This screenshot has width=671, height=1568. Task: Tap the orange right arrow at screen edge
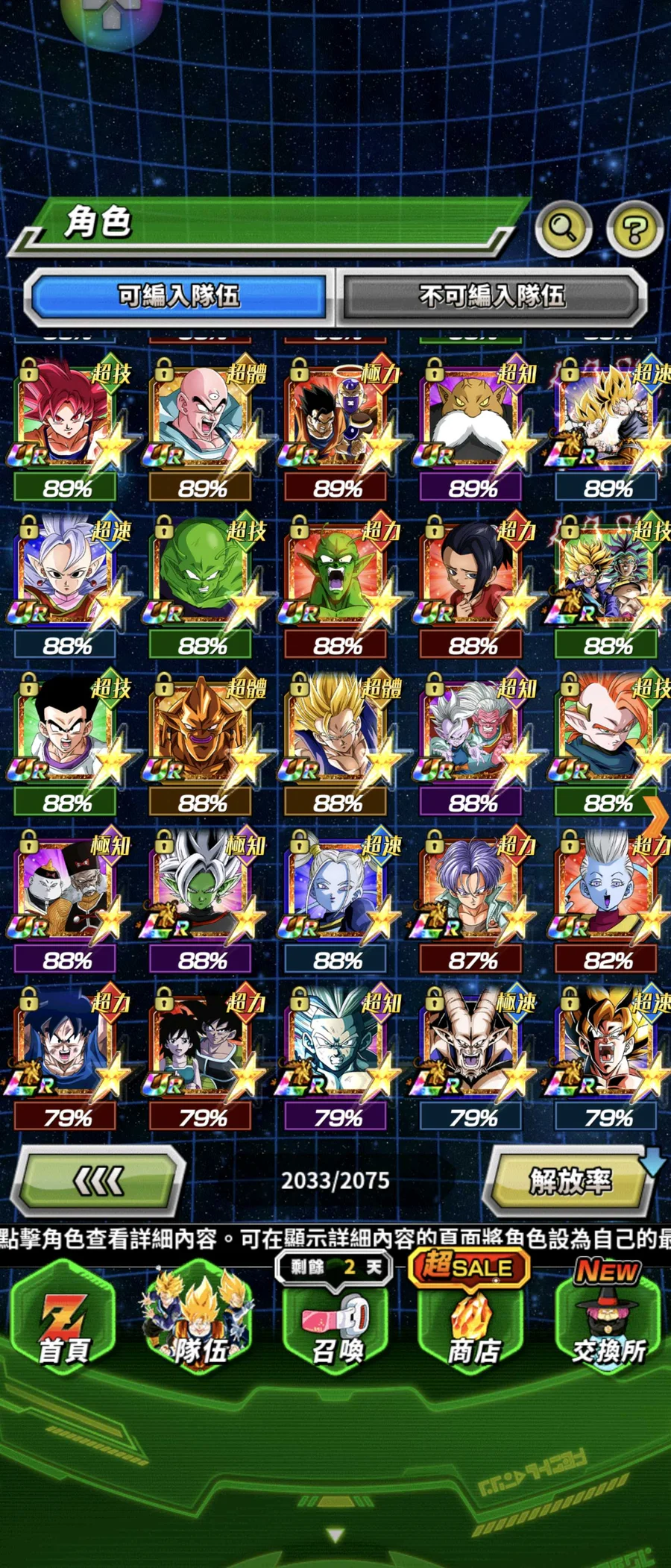(x=656, y=817)
